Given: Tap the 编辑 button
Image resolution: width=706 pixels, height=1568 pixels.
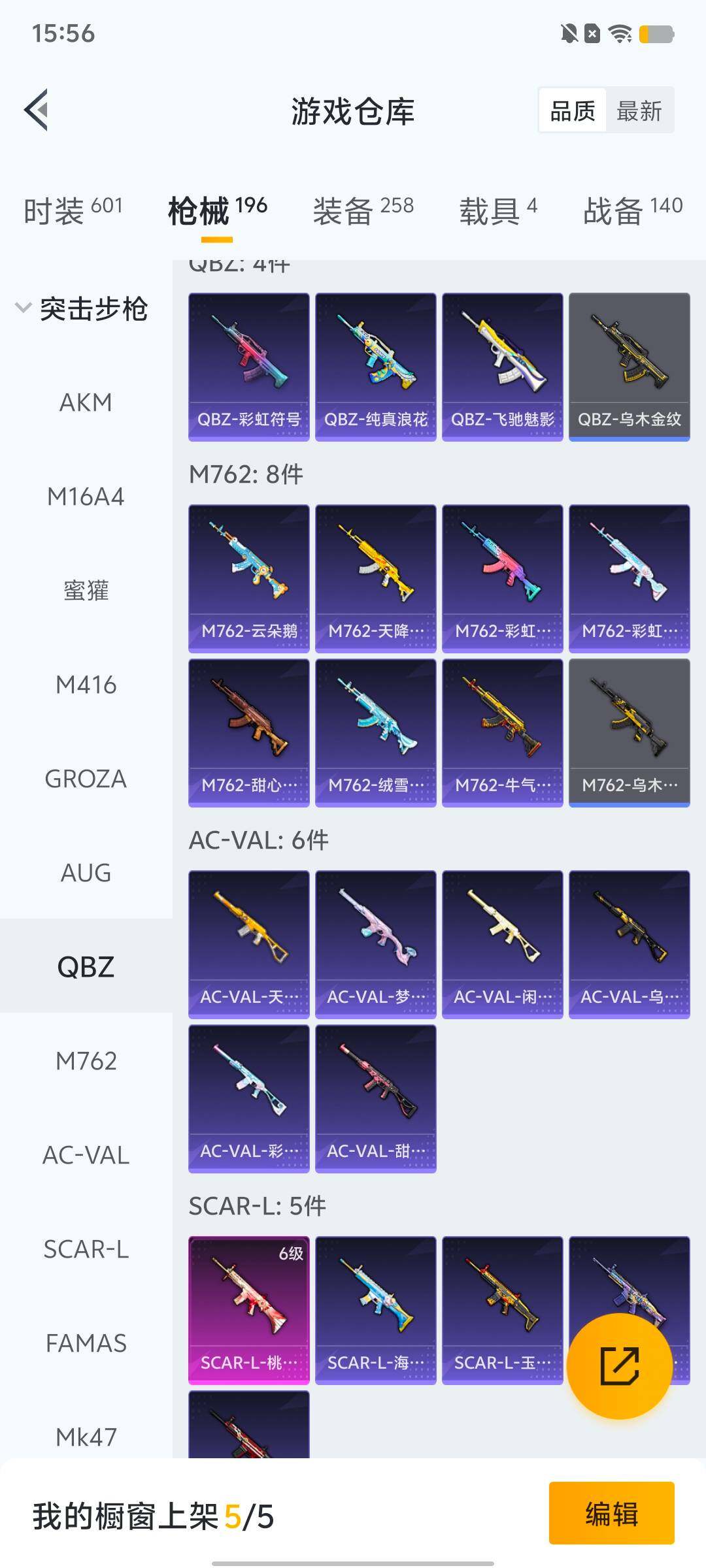Looking at the screenshot, I should (x=611, y=1513).
